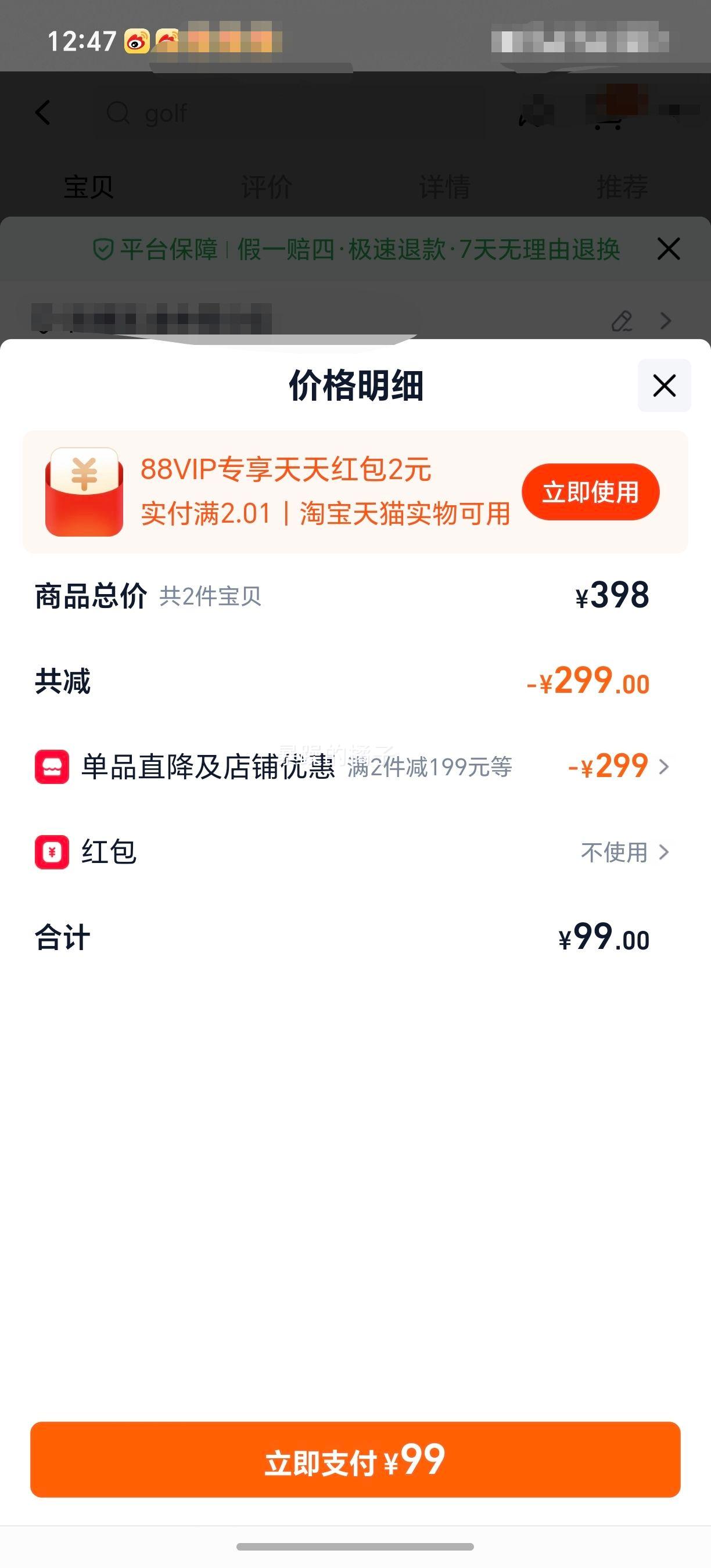Switch to the 推荐 tab
Viewport: 711px width, 1568px height.
(622, 186)
